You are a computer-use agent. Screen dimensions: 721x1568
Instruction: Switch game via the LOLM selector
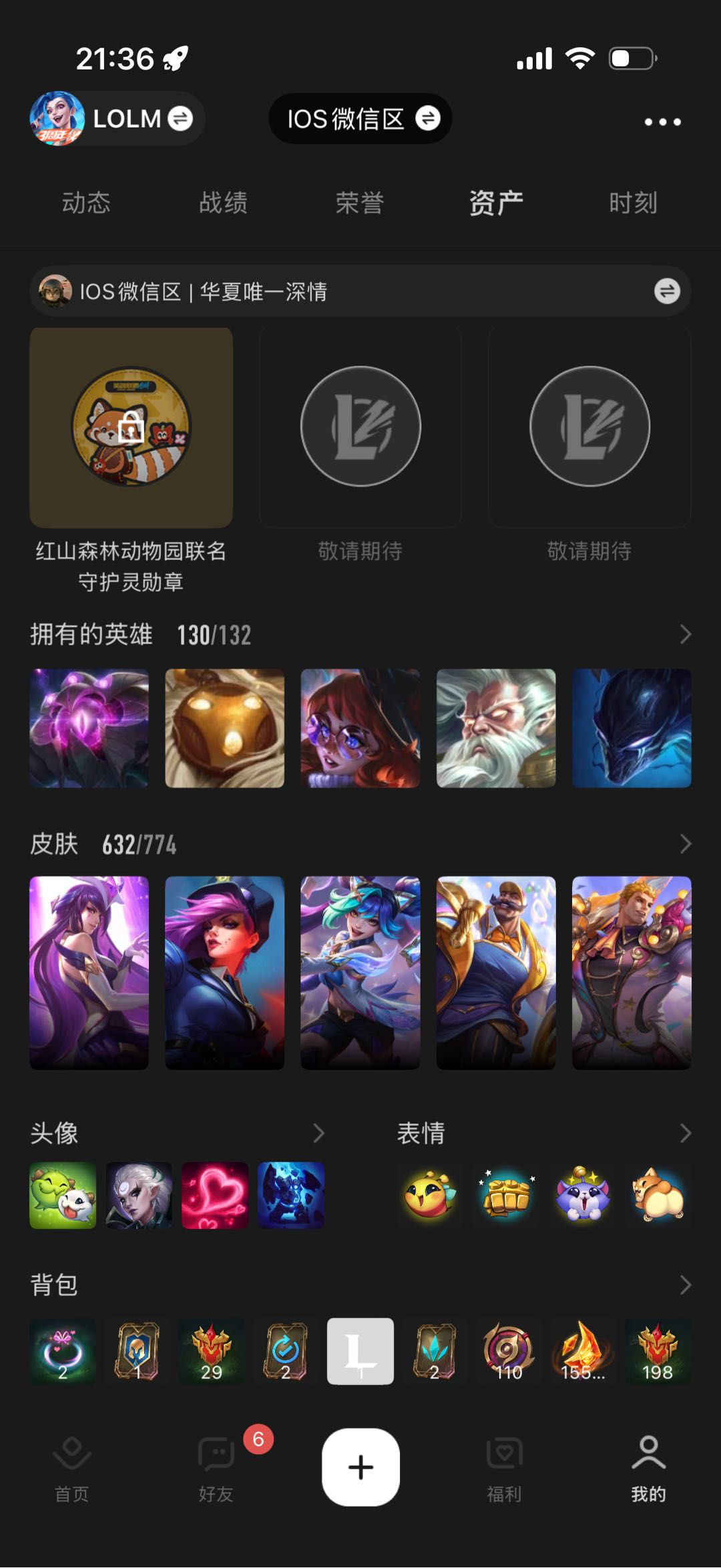click(117, 119)
